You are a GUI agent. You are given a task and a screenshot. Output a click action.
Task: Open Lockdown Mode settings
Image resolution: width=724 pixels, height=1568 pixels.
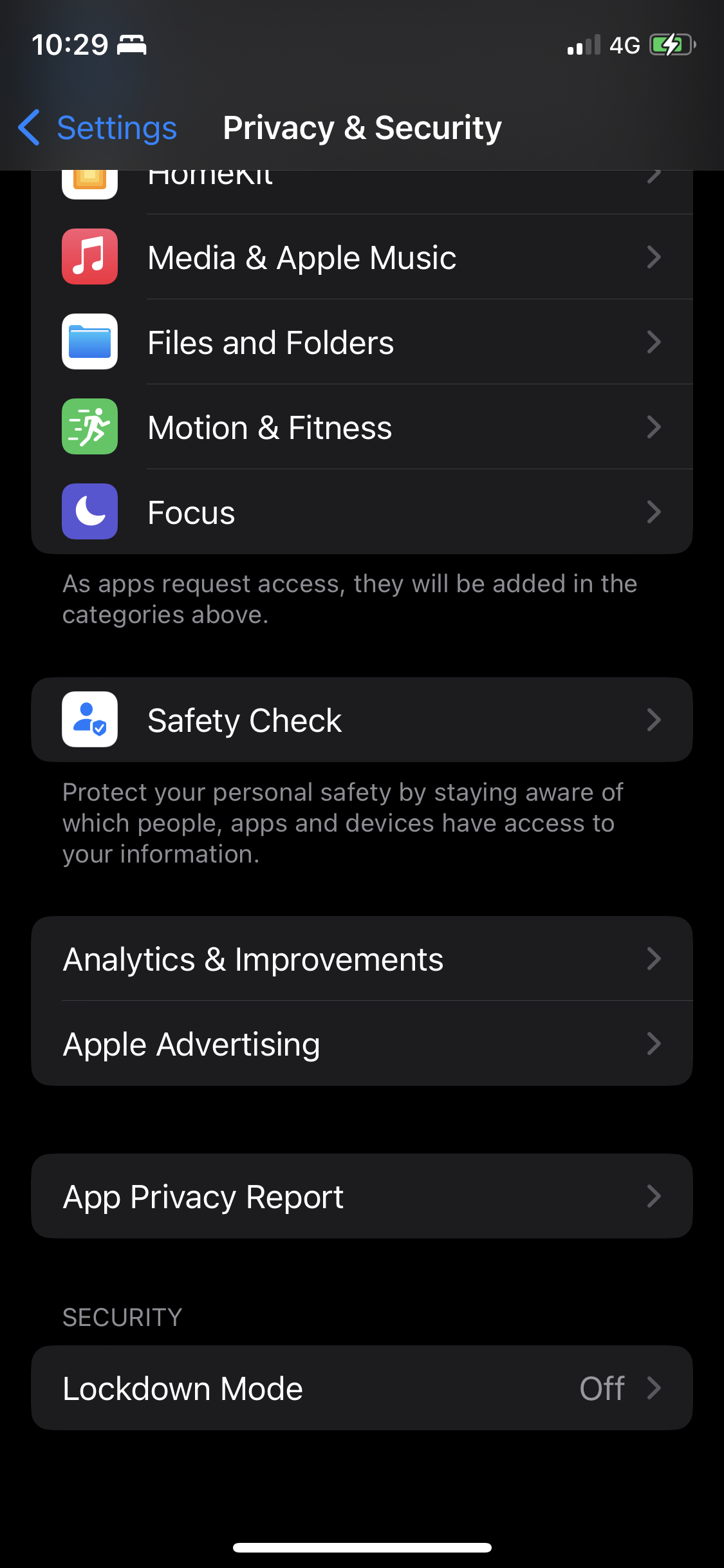click(x=362, y=1388)
